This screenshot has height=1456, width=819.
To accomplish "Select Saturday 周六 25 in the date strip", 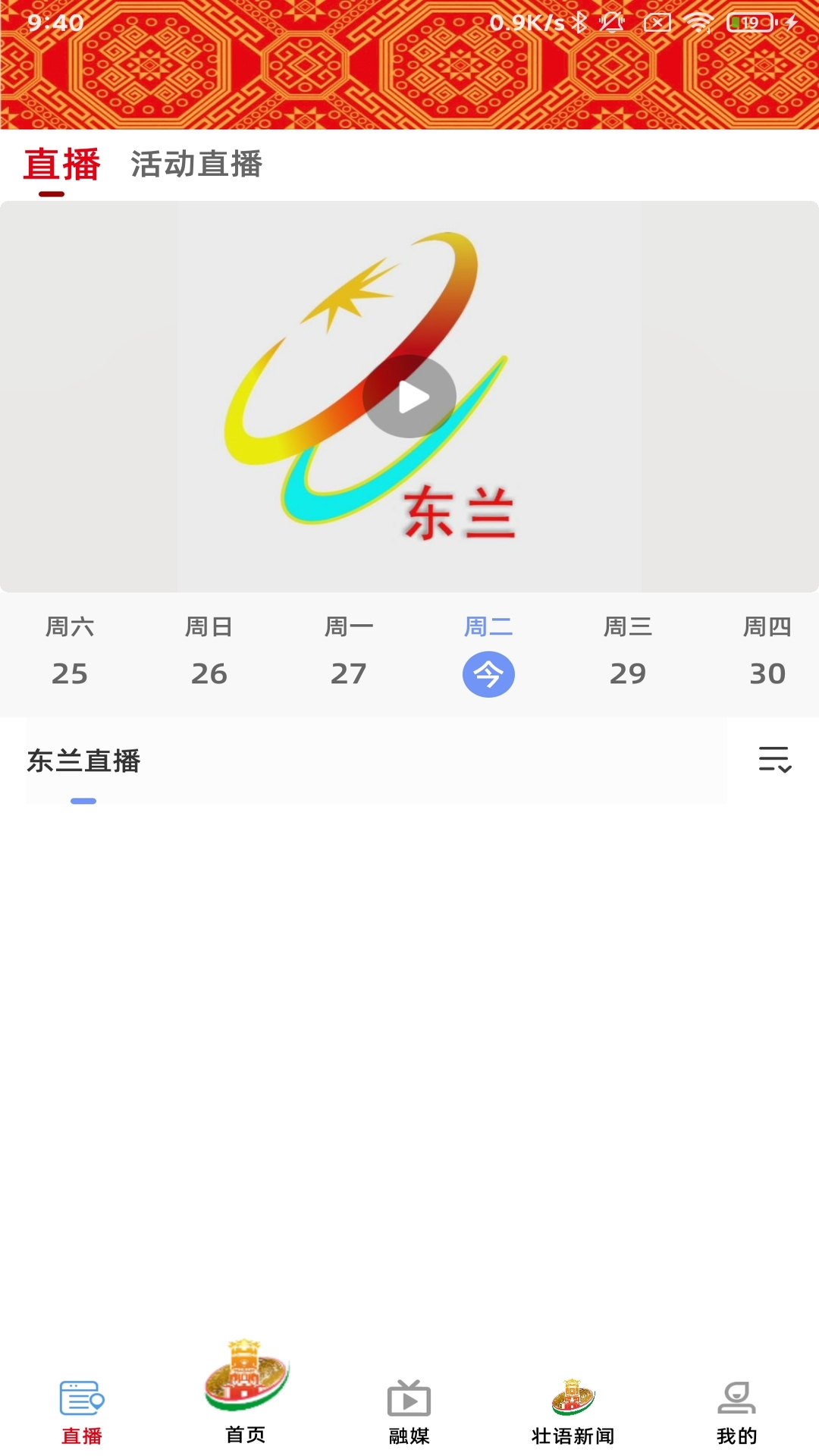I will coord(71,652).
